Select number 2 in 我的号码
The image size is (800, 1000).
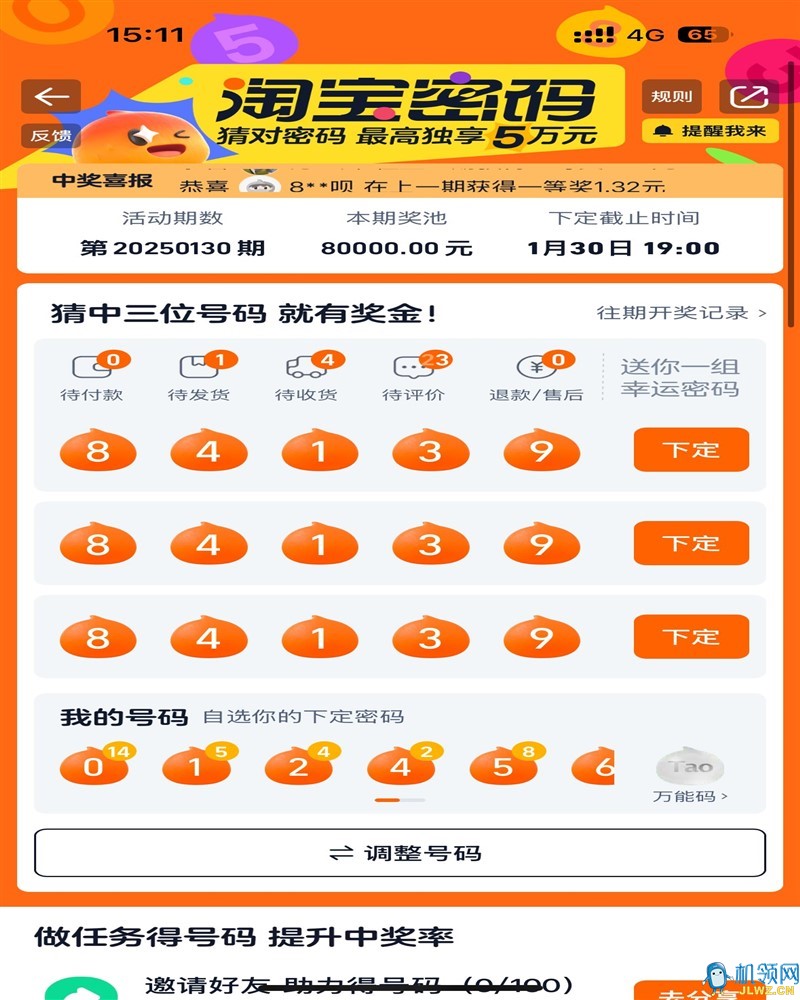pyautogui.click(x=298, y=767)
